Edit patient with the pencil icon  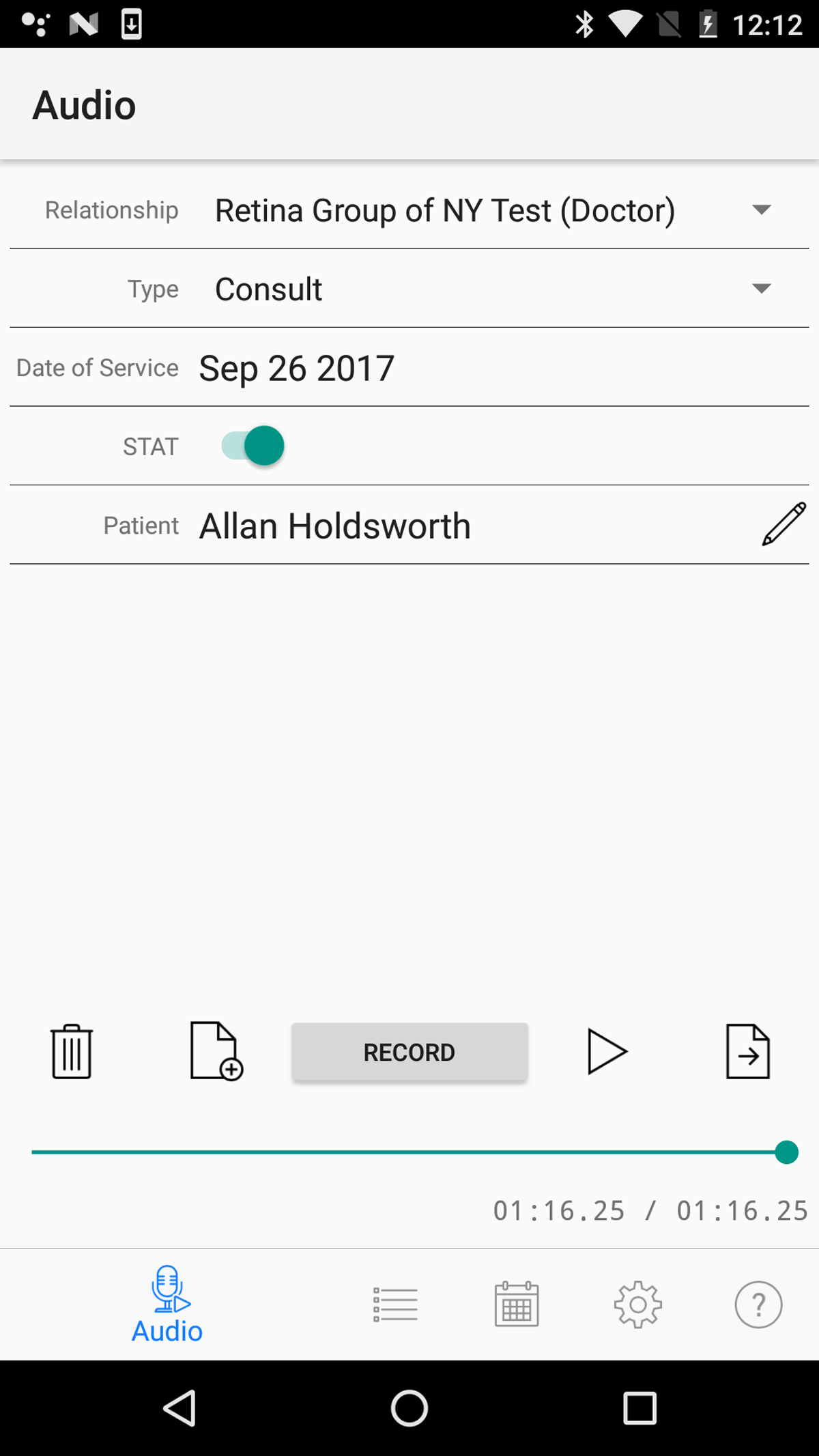pyautogui.click(x=784, y=524)
